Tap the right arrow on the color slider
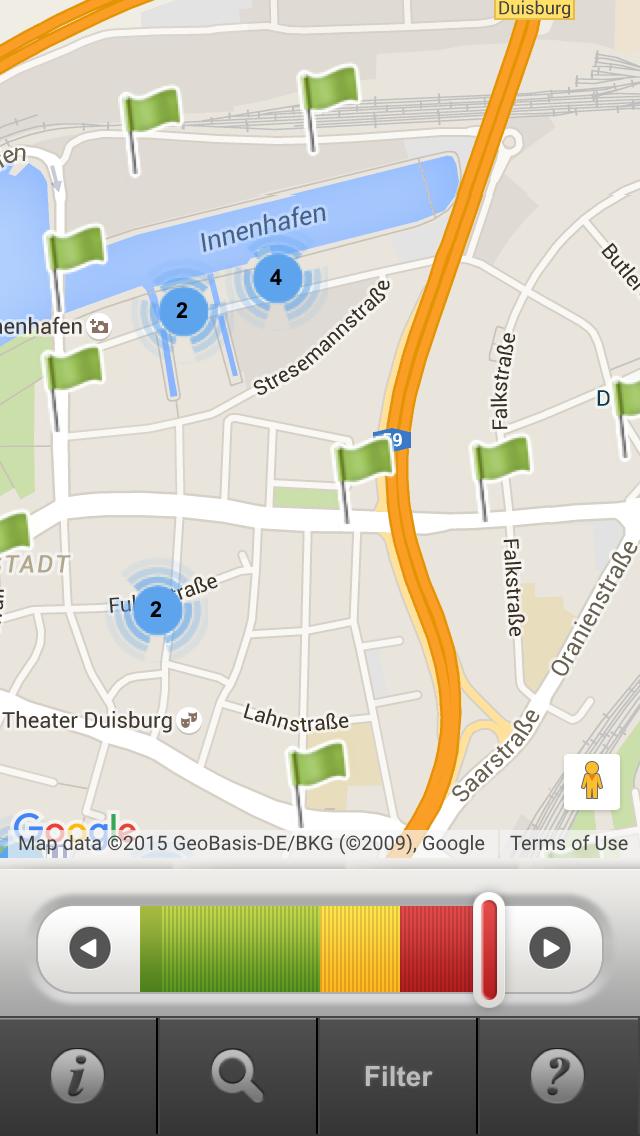Screen dimensions: 640x1136 tap(550, 948)
